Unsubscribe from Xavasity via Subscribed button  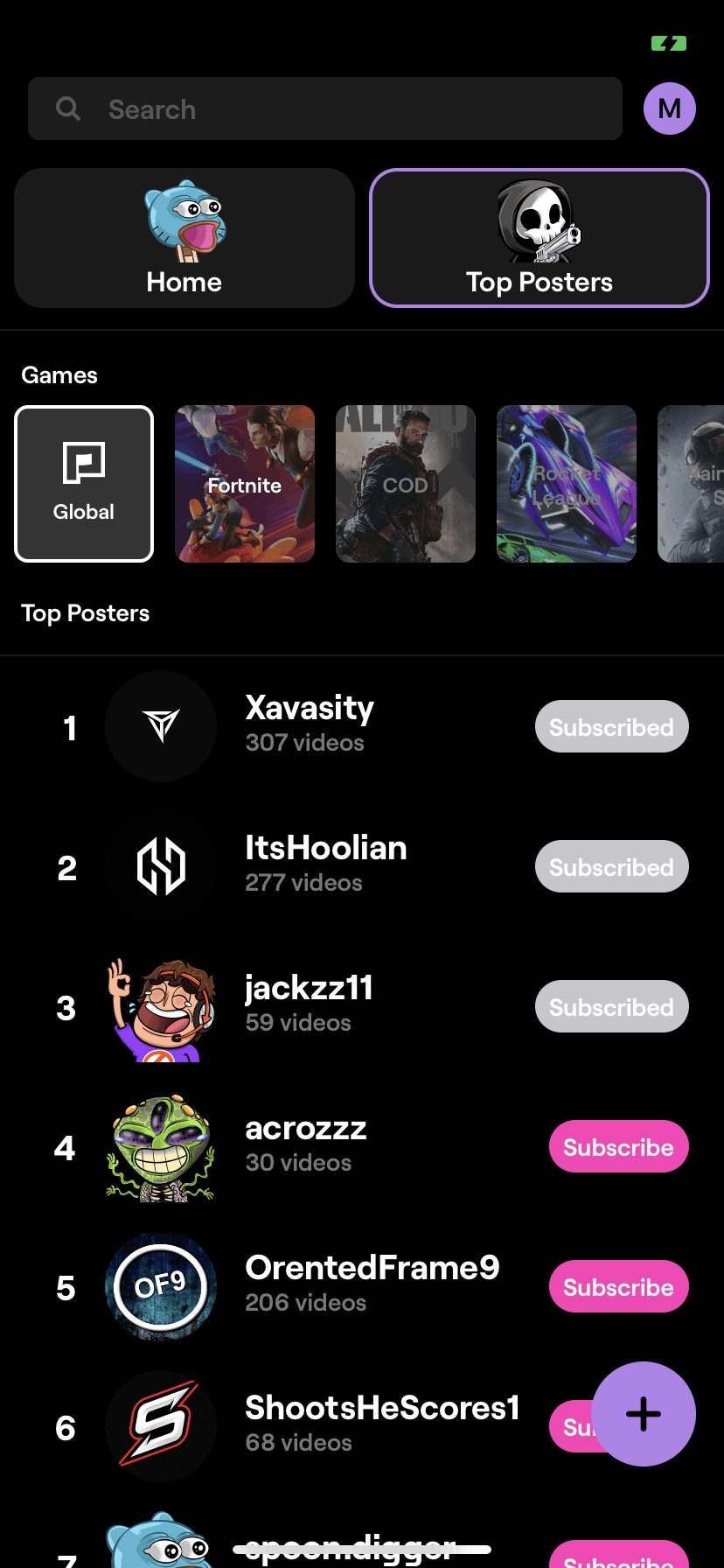point(612,726)
